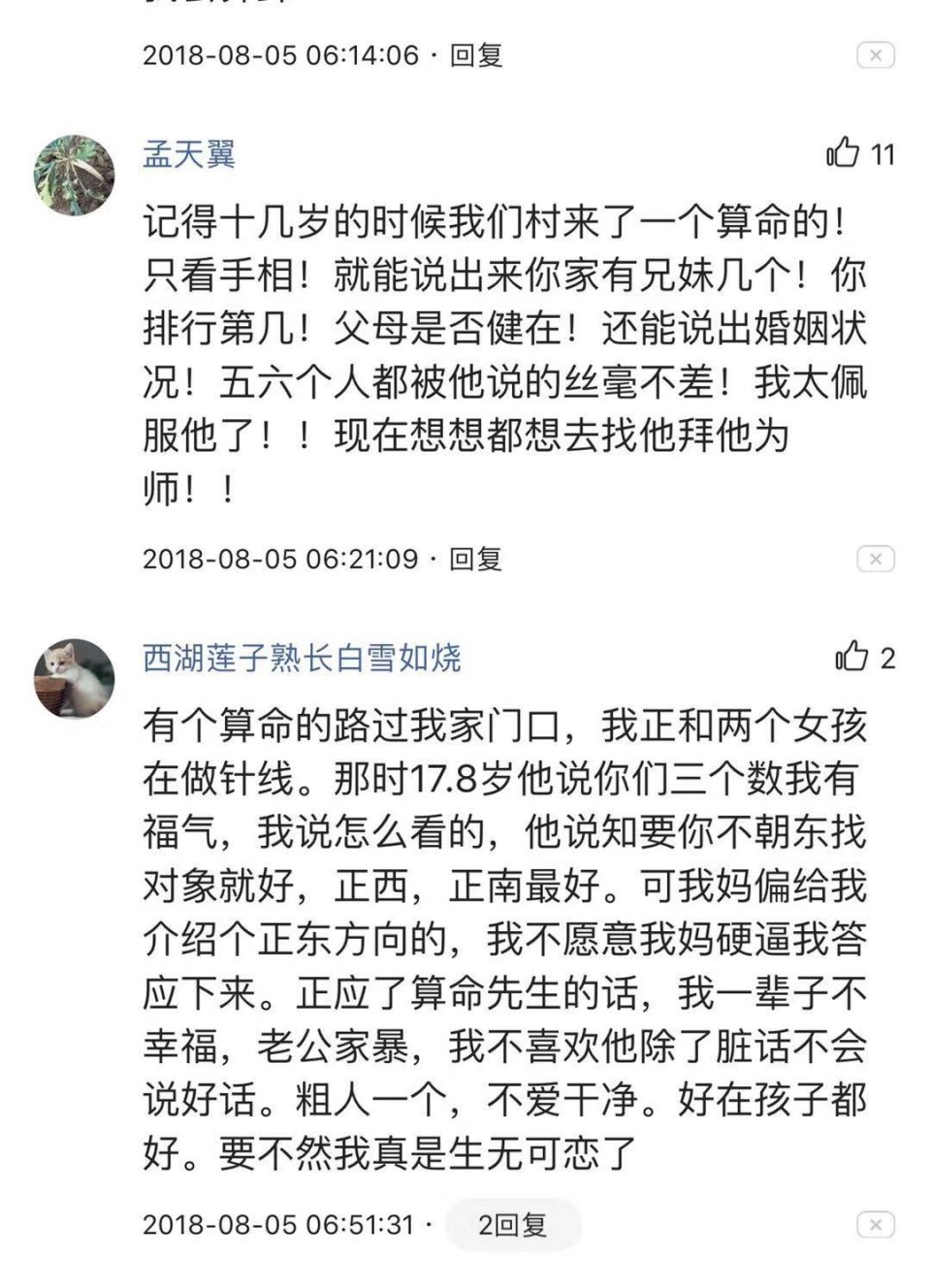
Task: Open the username 孟天翼
Action: pos(189,154)
